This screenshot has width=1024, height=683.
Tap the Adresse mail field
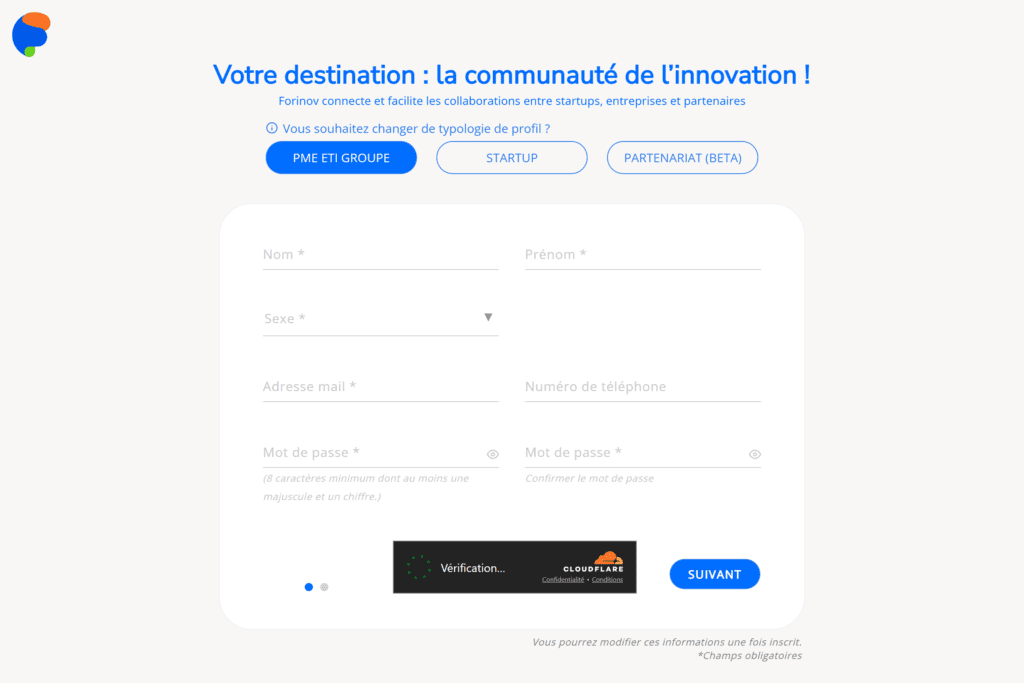tap(380, 387)
